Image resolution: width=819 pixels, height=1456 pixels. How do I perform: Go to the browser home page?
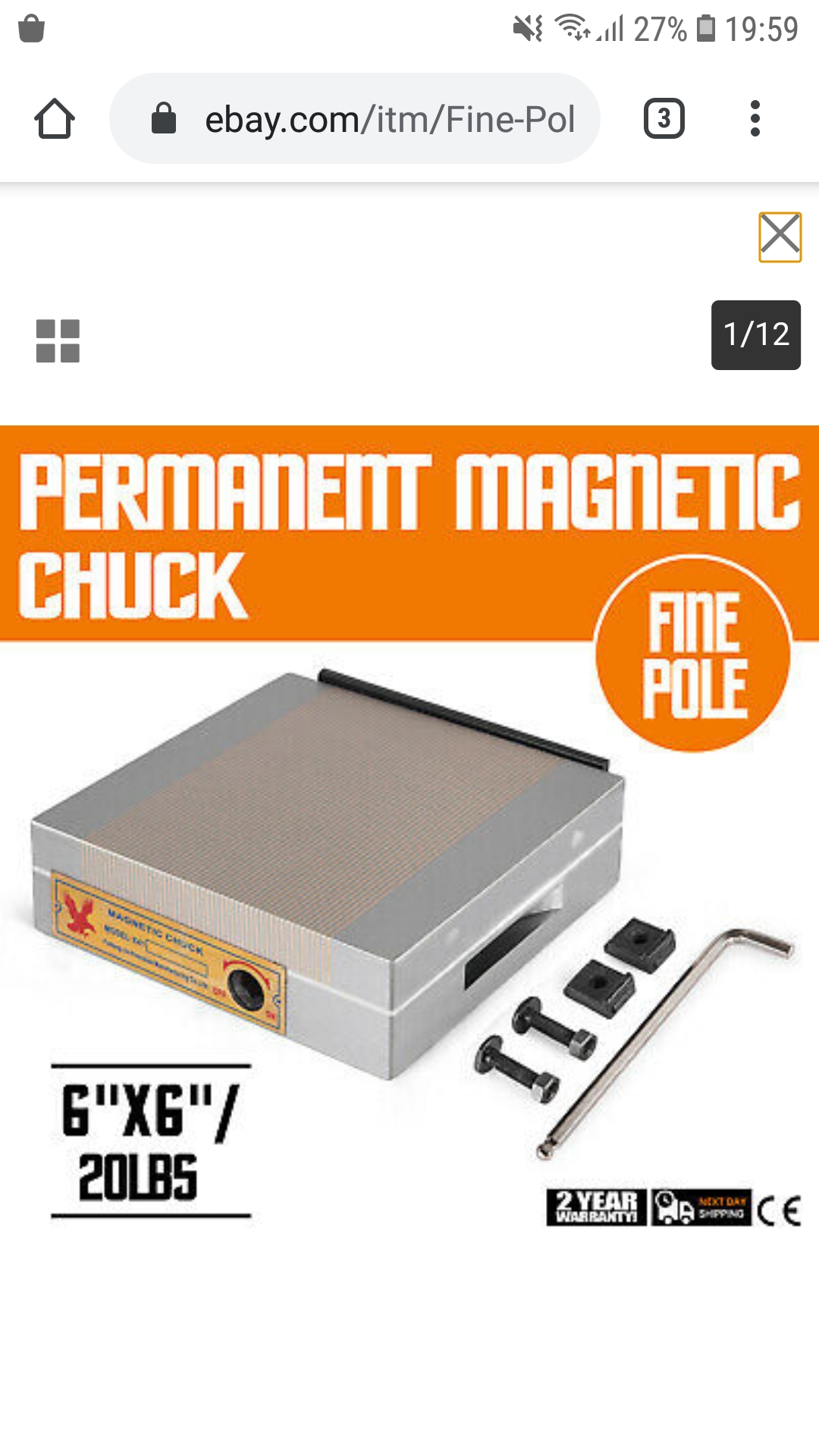[x=55, y=119]
